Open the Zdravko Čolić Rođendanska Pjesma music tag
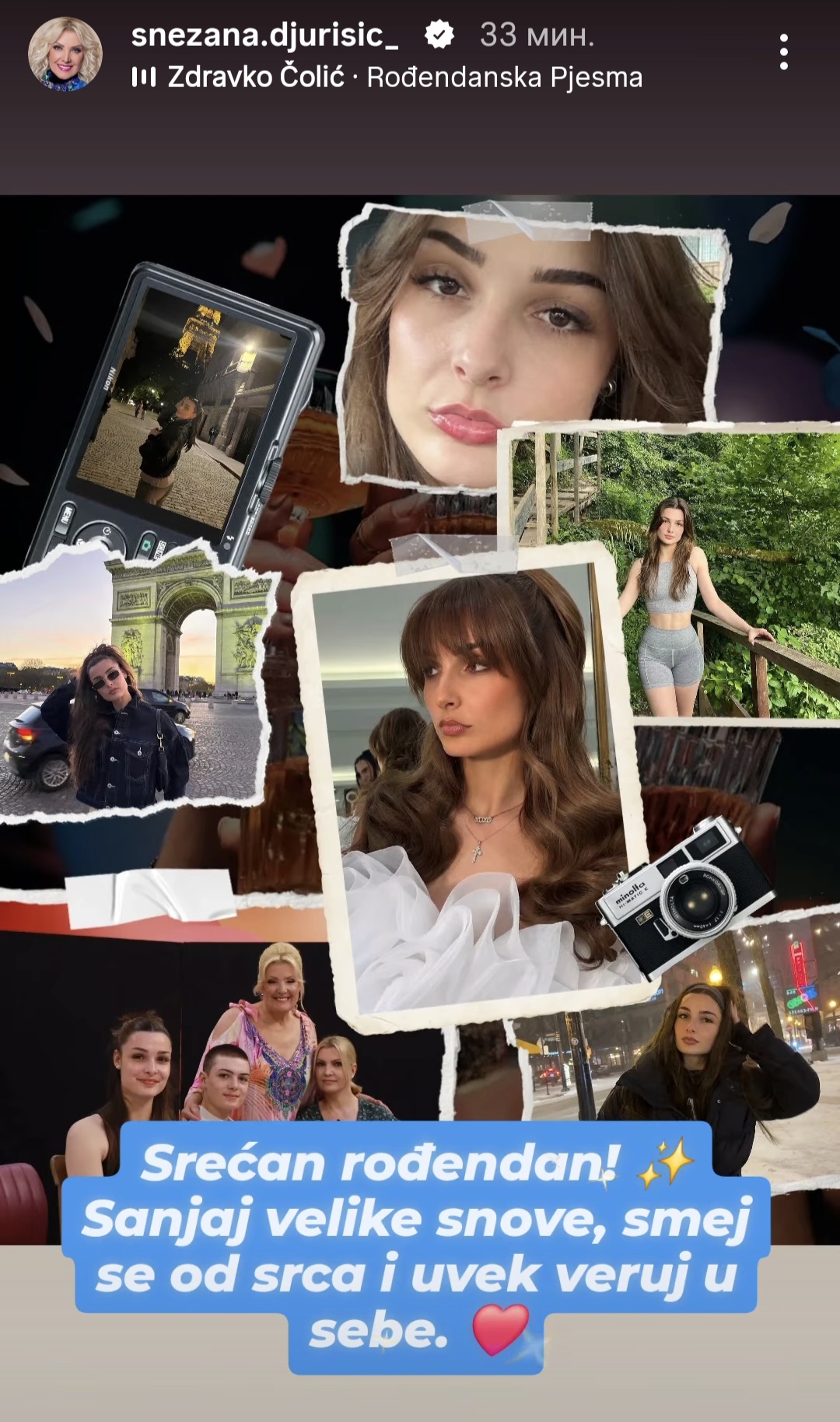This screenshot has height=1422, width=840. pos(387,77)
